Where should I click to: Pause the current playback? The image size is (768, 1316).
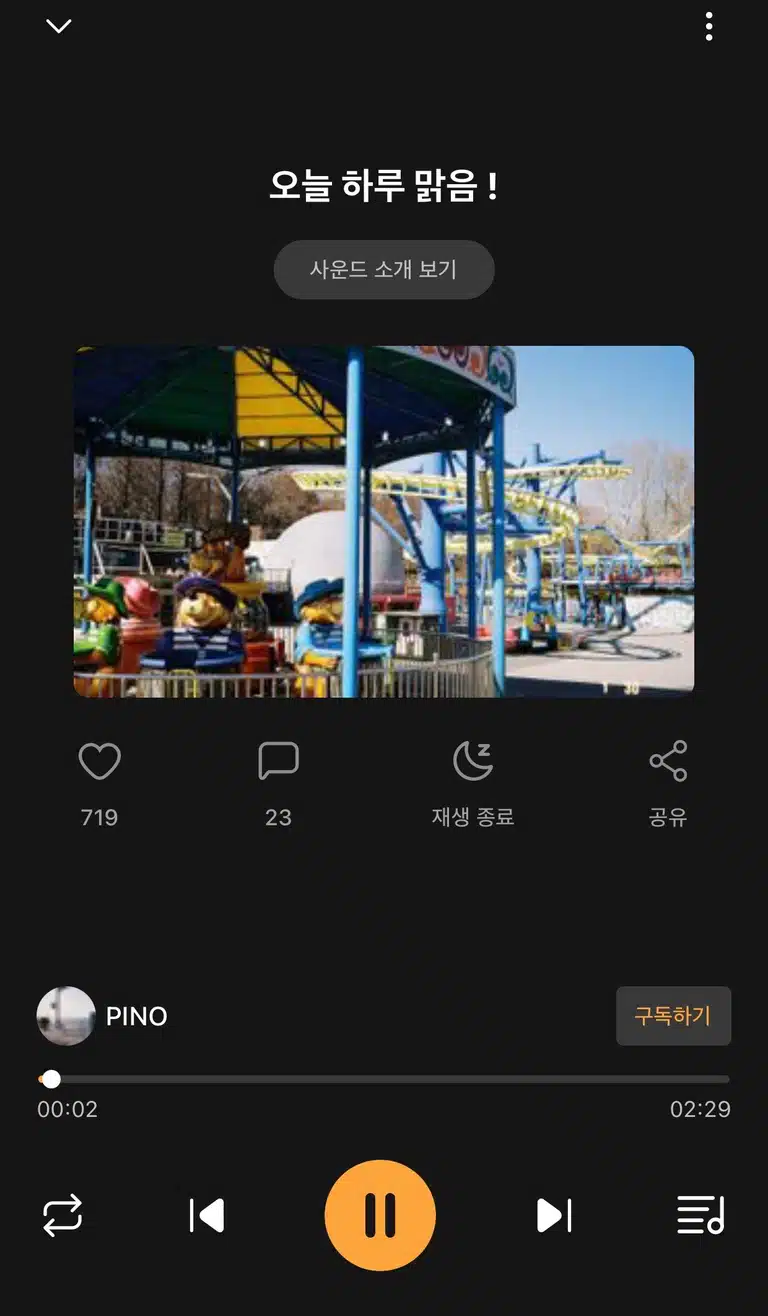[380, 1215]
